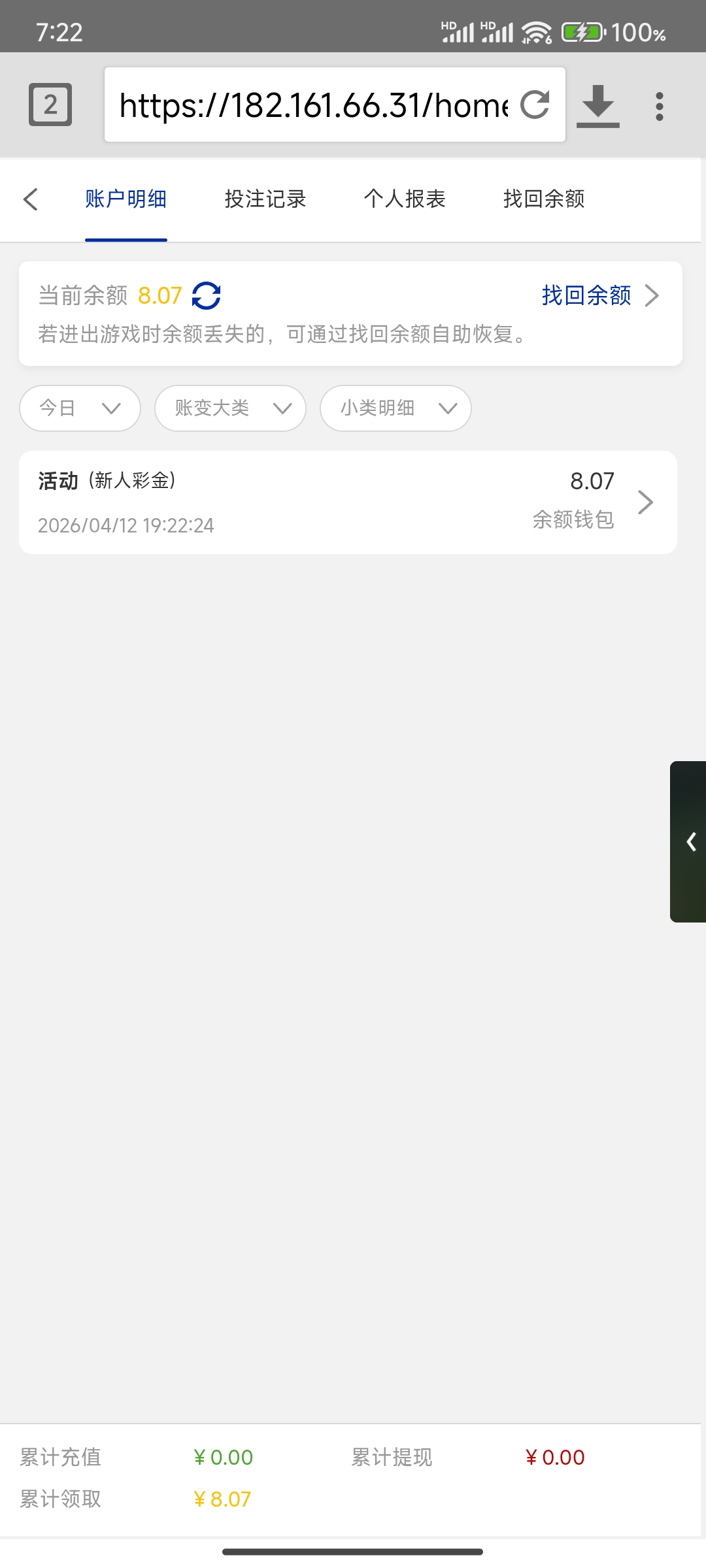Screen dimensions: 706x1568
Task: Open the browser three-dot menu
Action: (x=659, y=105)
